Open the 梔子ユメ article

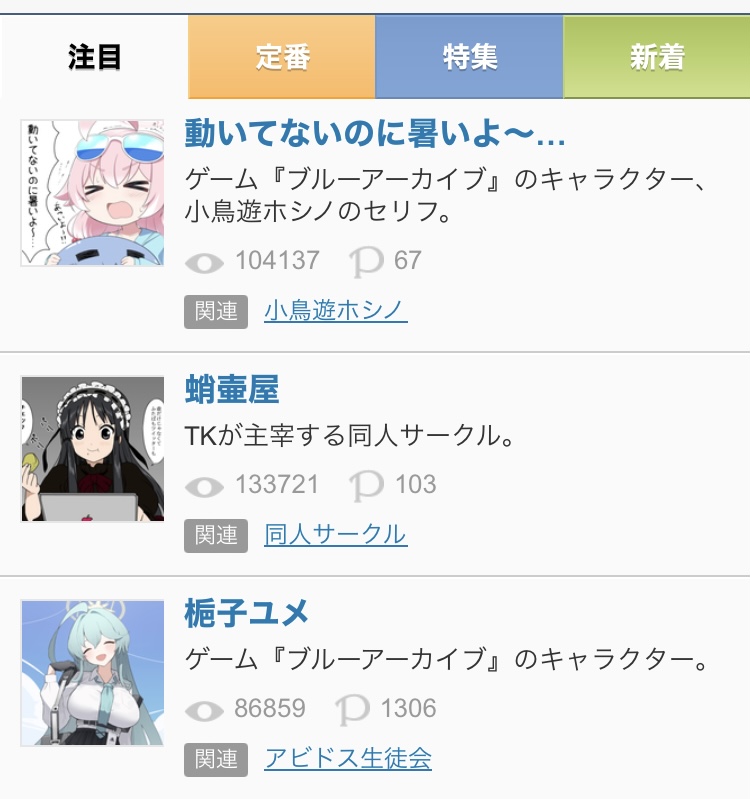[247, 613]
